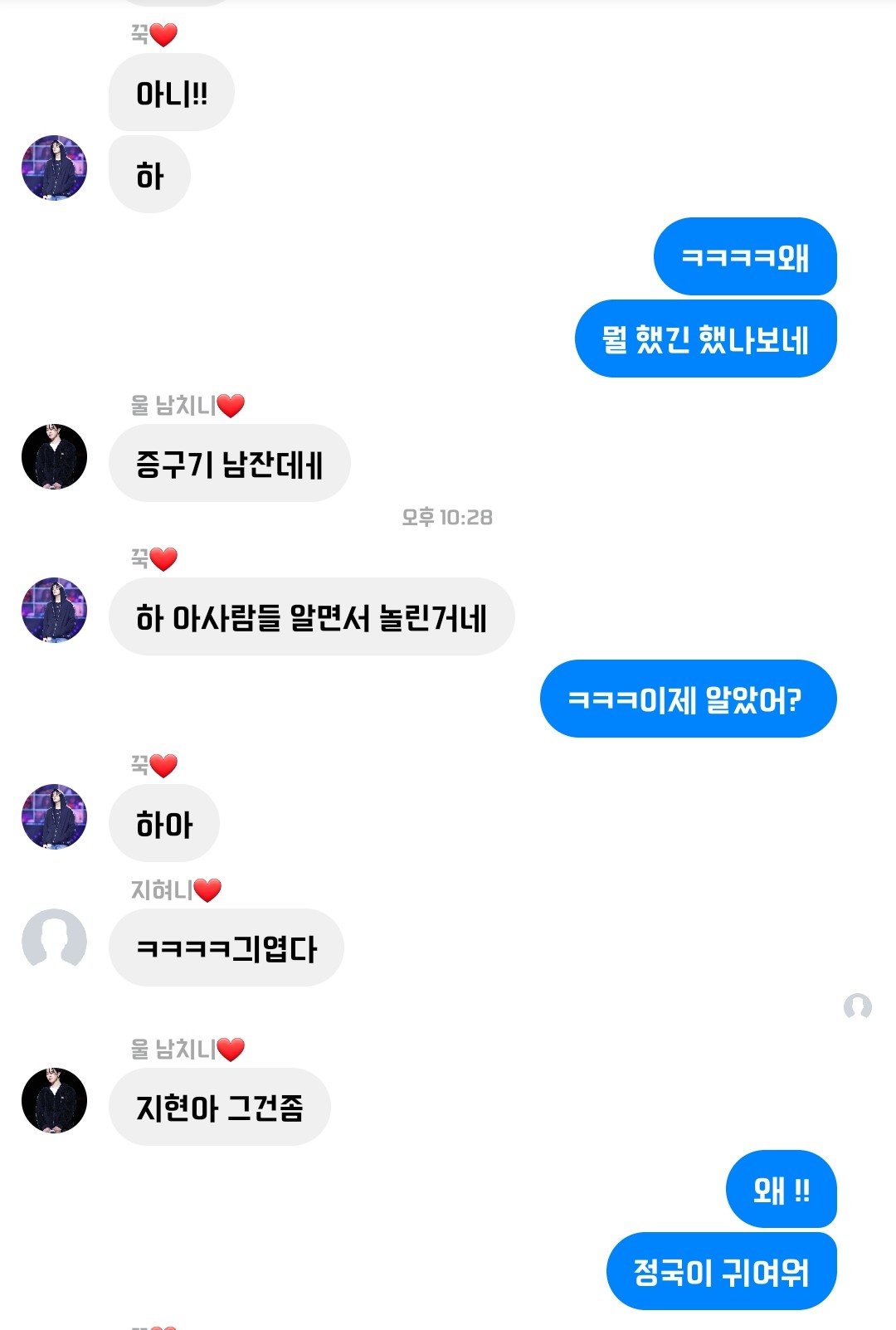This screenshot has width=896, height=1330.
Task: Tap avatar next to '증구기 남잔데네' message
Action: (54, 457)
